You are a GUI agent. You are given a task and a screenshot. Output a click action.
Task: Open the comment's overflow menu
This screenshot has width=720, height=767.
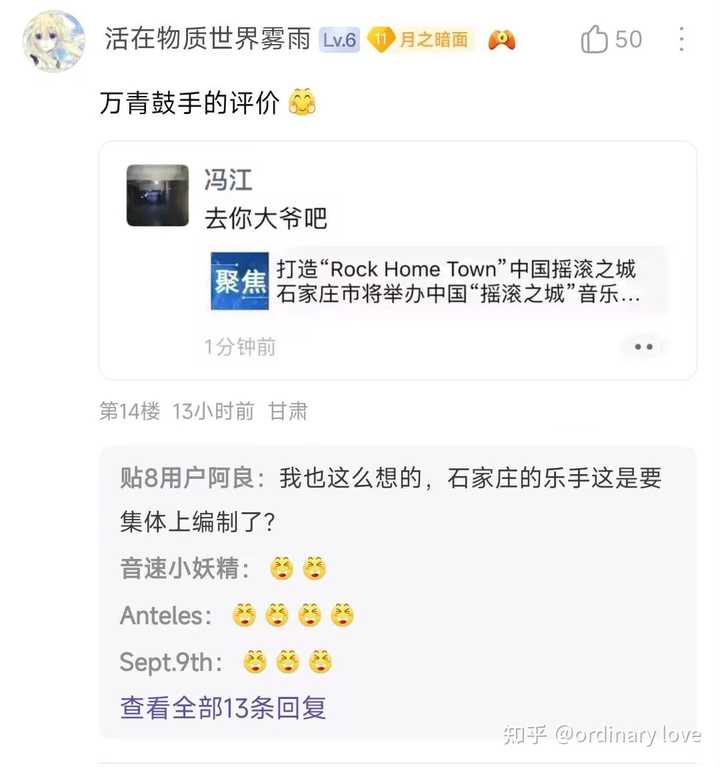click(681, 40)
